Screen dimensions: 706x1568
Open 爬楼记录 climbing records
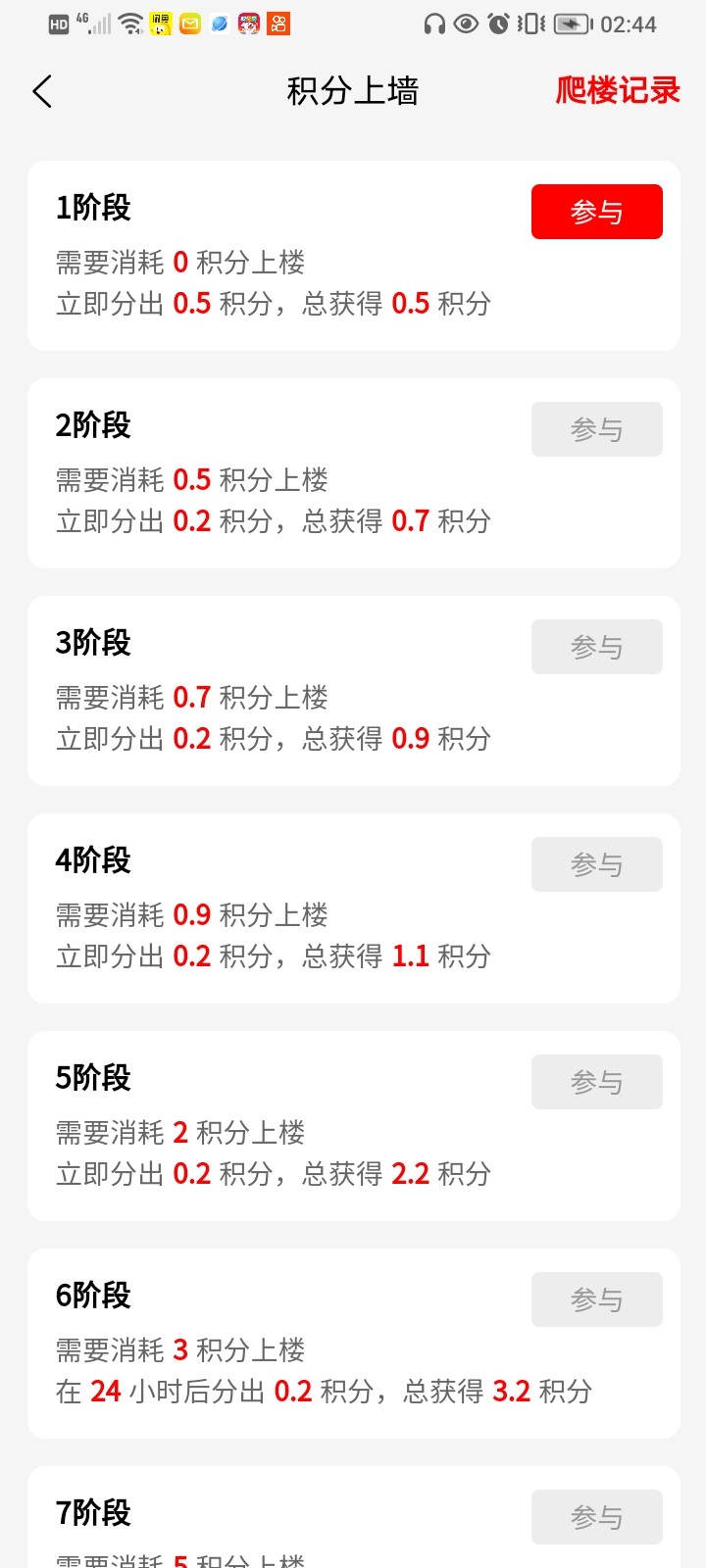[x=618, y=90]
